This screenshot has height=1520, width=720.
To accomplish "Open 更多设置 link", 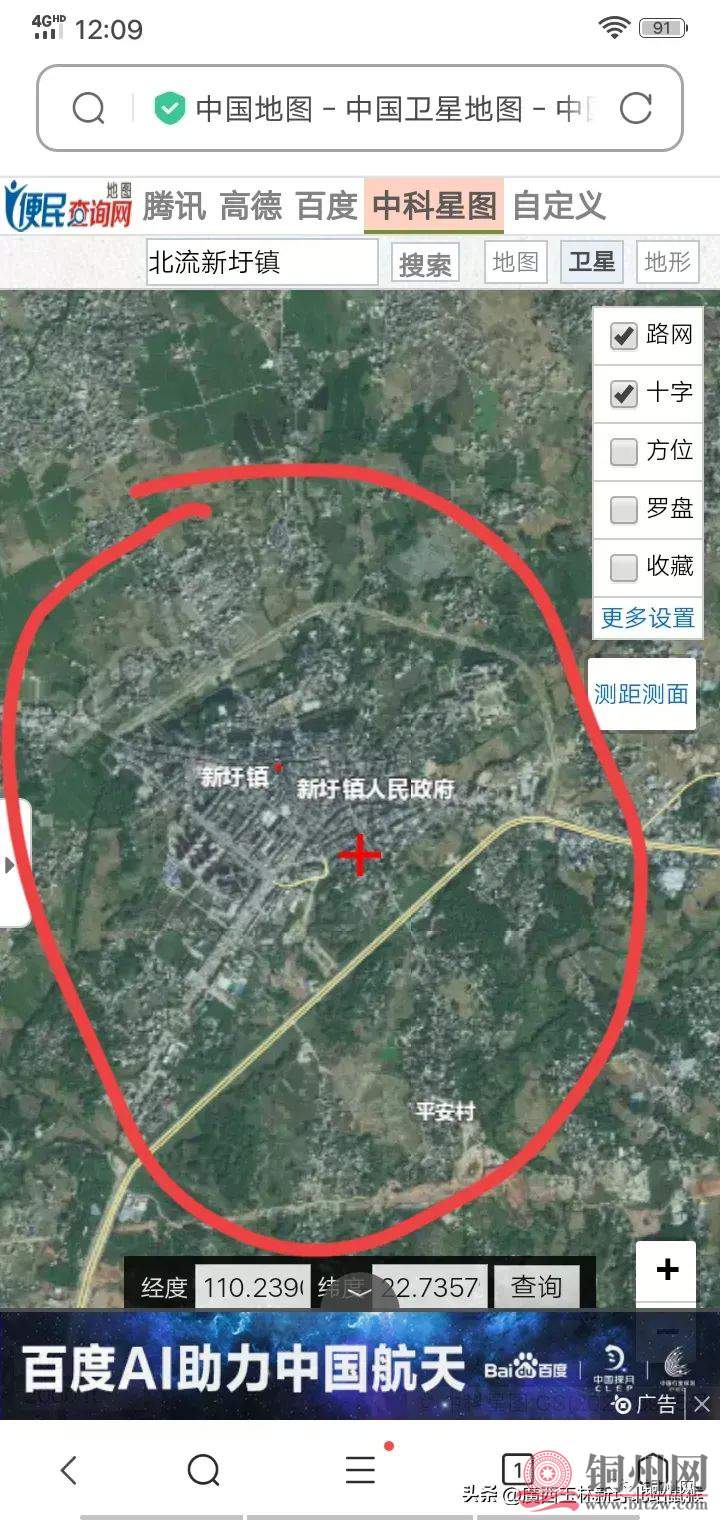I will click(x=647, y=618).
